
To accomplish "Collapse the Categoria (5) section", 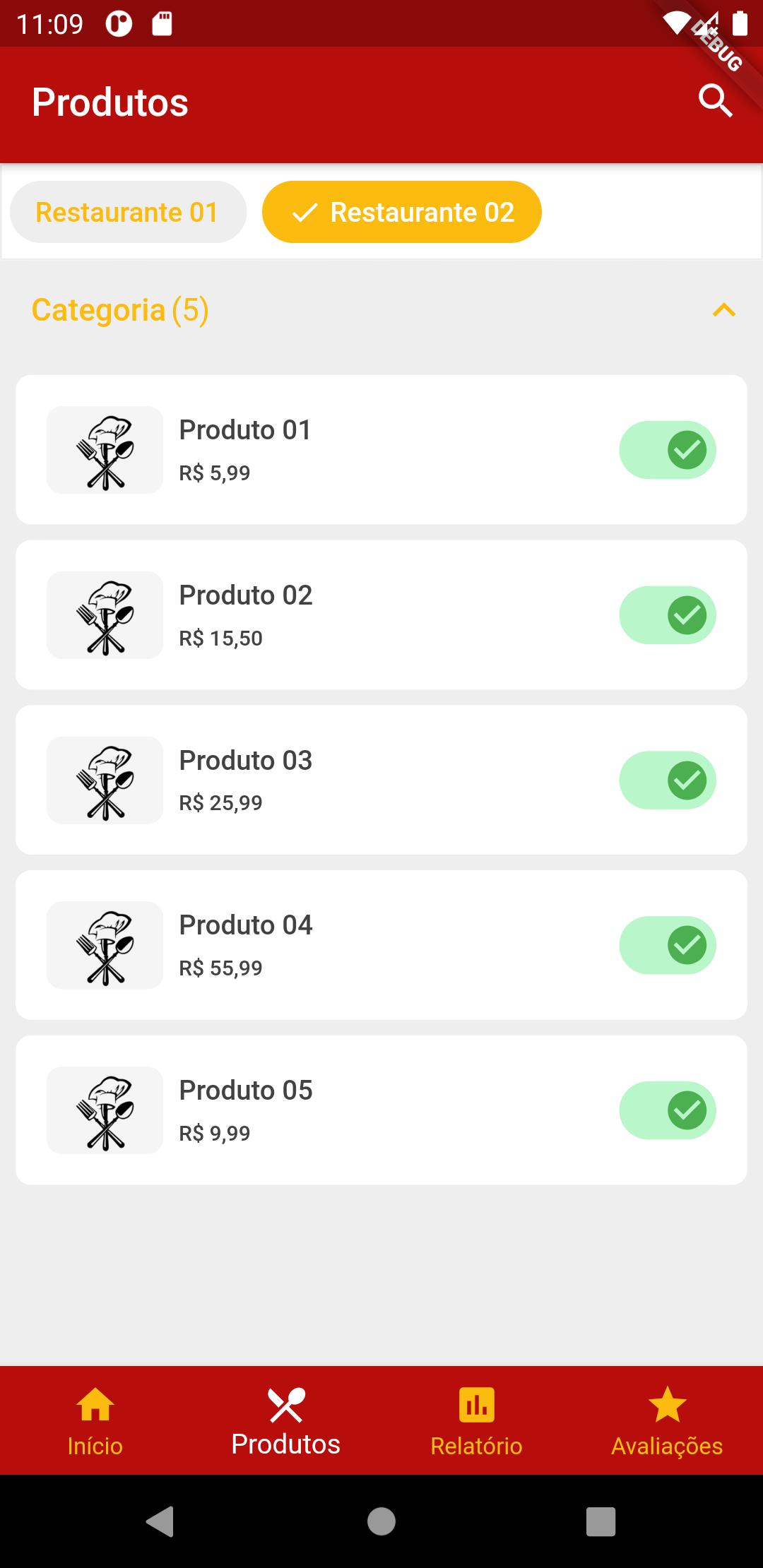I will point(724,310).
